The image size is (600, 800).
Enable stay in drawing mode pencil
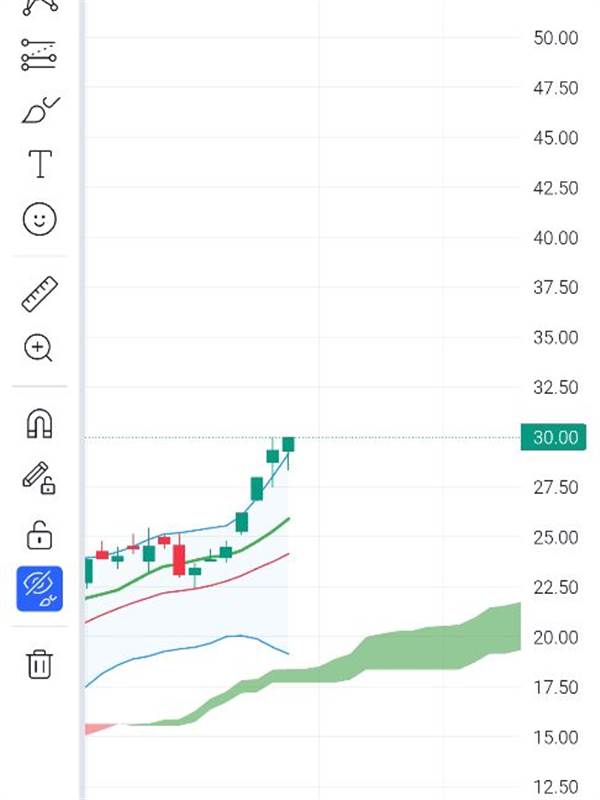point(40,478)
